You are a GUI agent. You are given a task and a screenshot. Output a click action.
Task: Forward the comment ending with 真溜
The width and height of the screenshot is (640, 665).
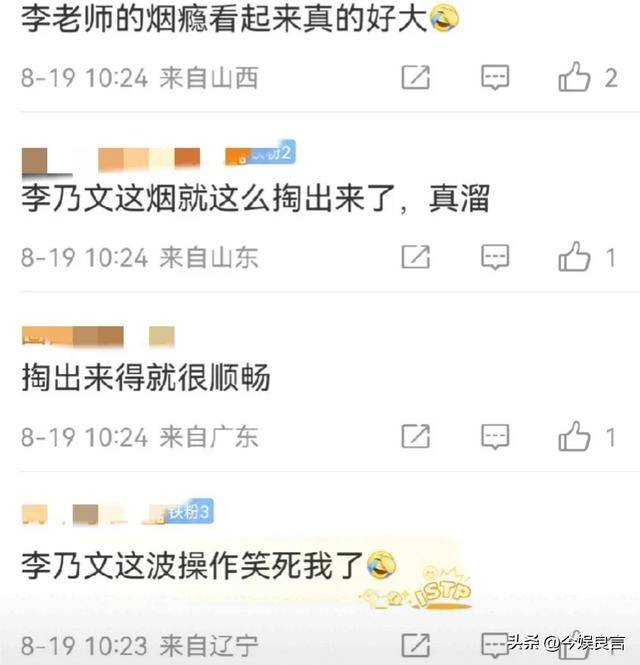click(x=416, y=257)
